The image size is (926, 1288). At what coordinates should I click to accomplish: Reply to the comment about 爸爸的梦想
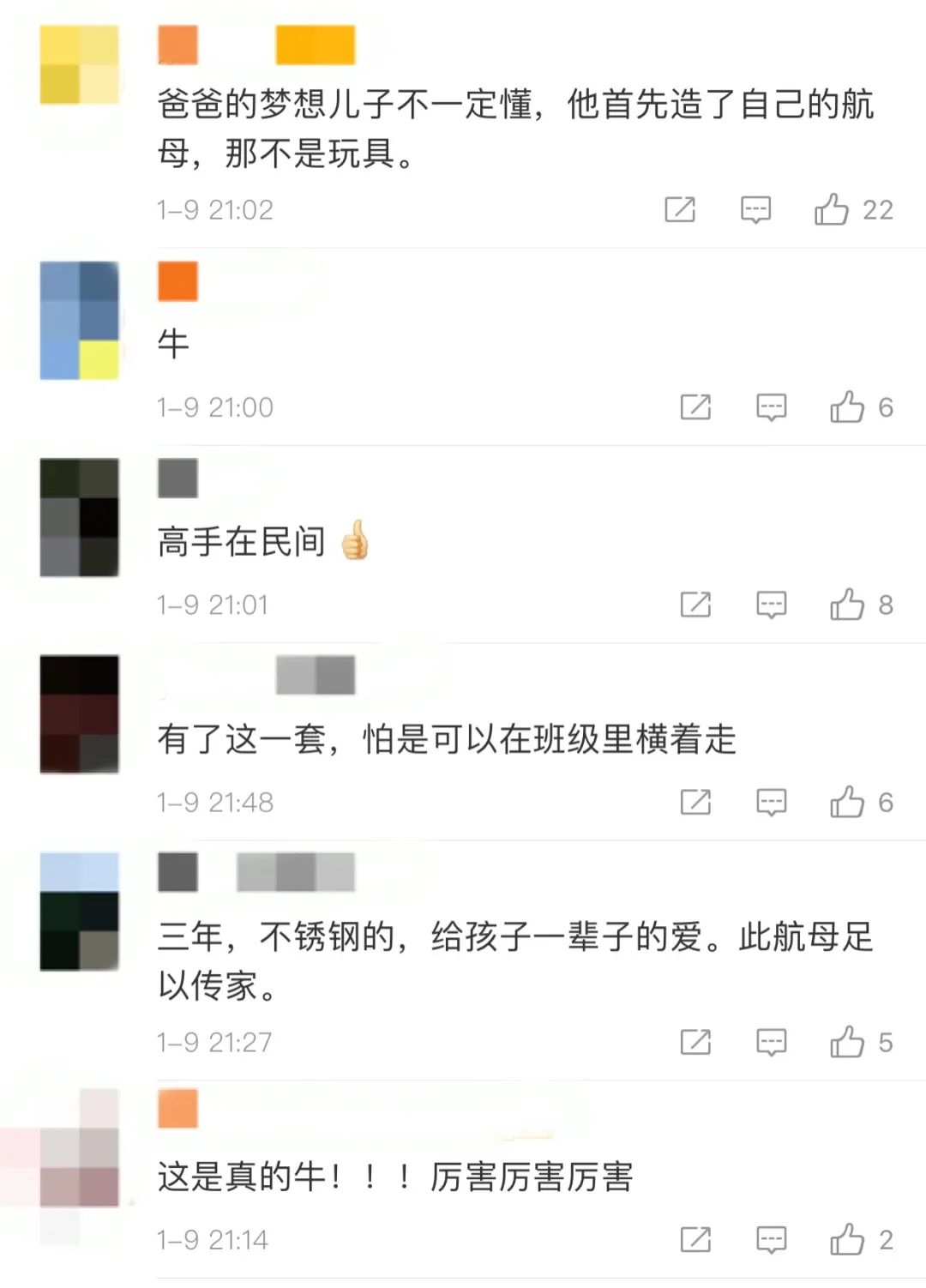click(x=755, y=209)
